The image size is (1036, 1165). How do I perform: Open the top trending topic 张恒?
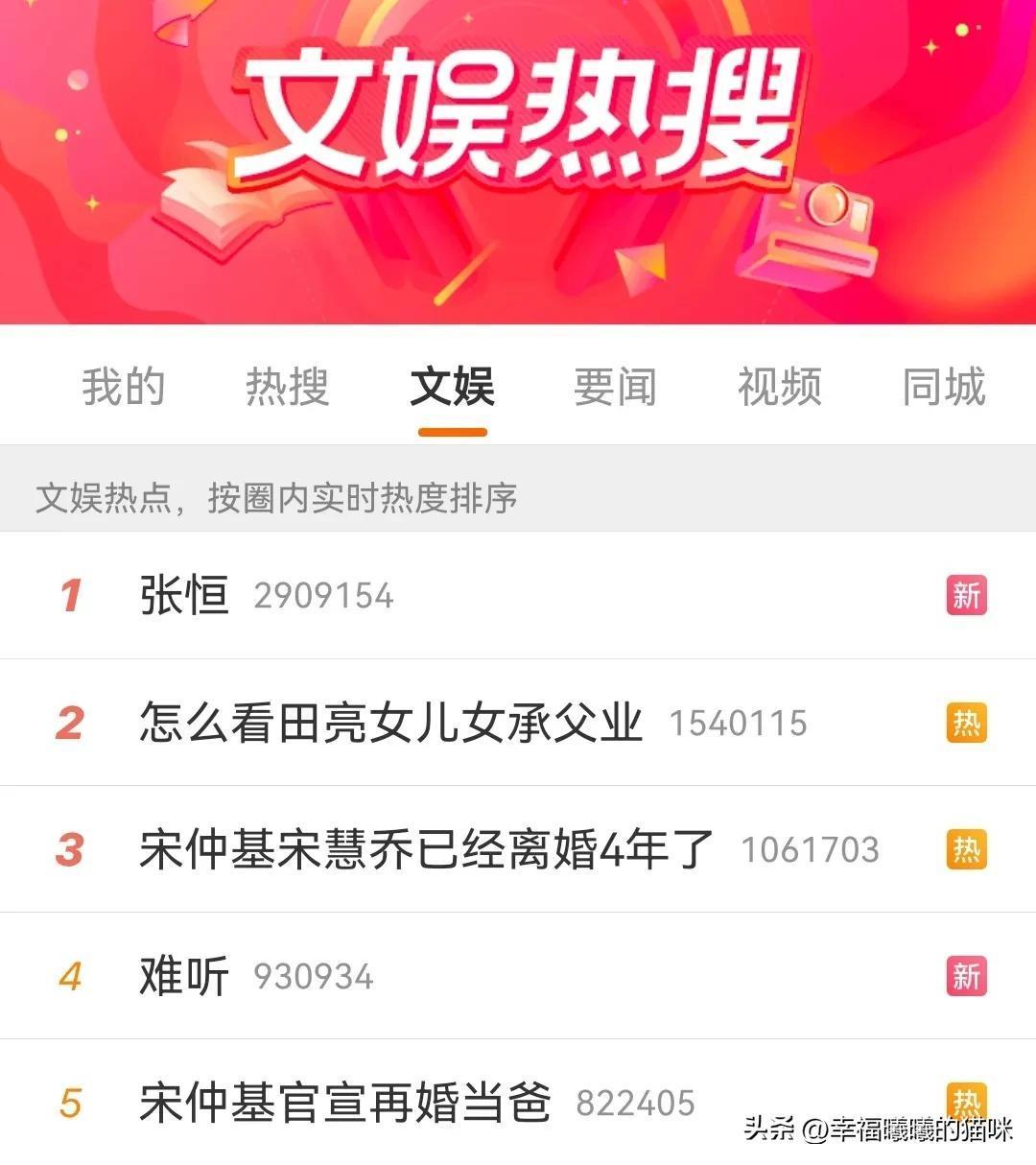(184, 595)
